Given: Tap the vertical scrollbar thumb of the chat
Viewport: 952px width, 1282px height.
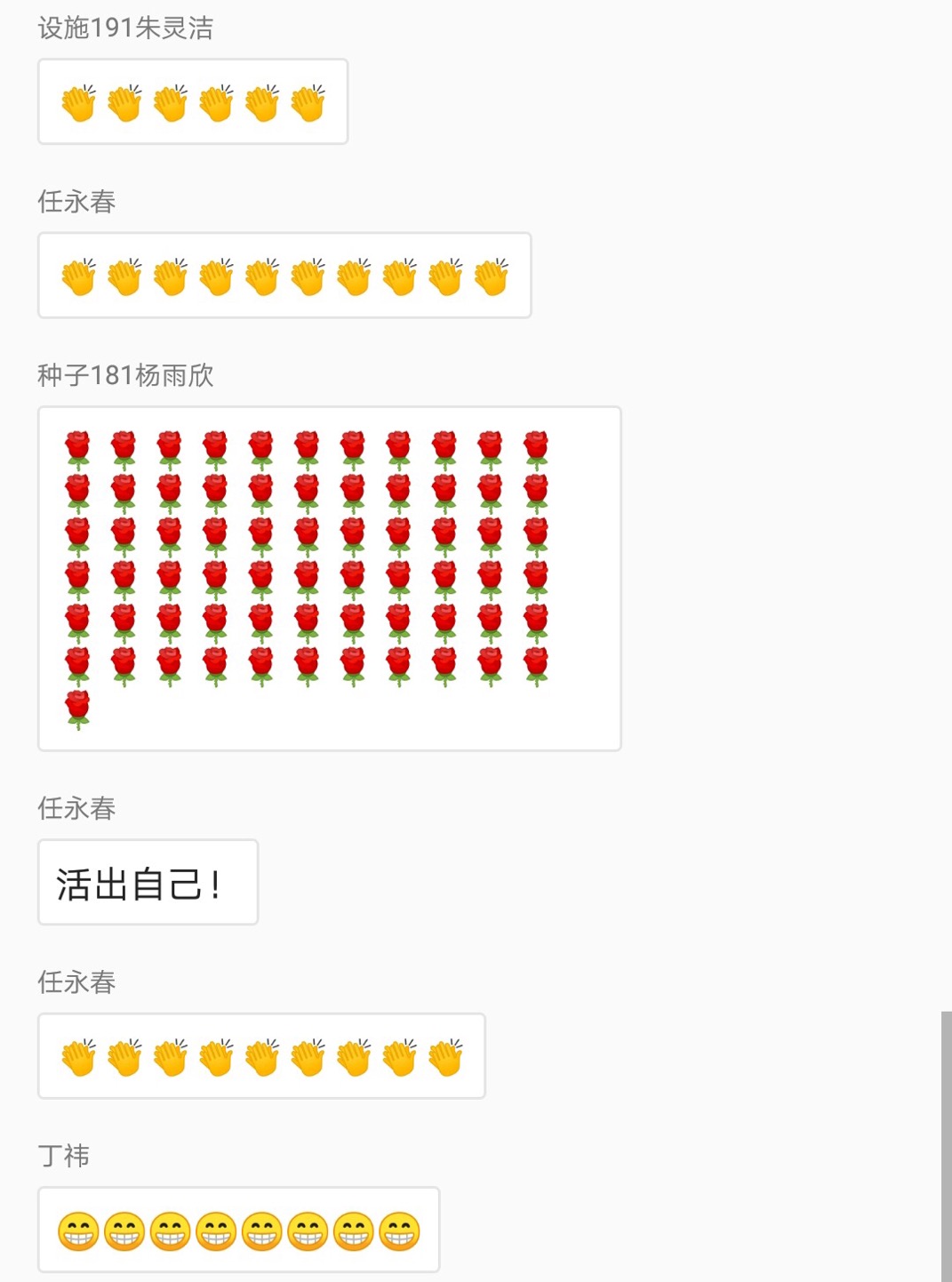Looking at the screenshot, I should [x=946, y=1145].
